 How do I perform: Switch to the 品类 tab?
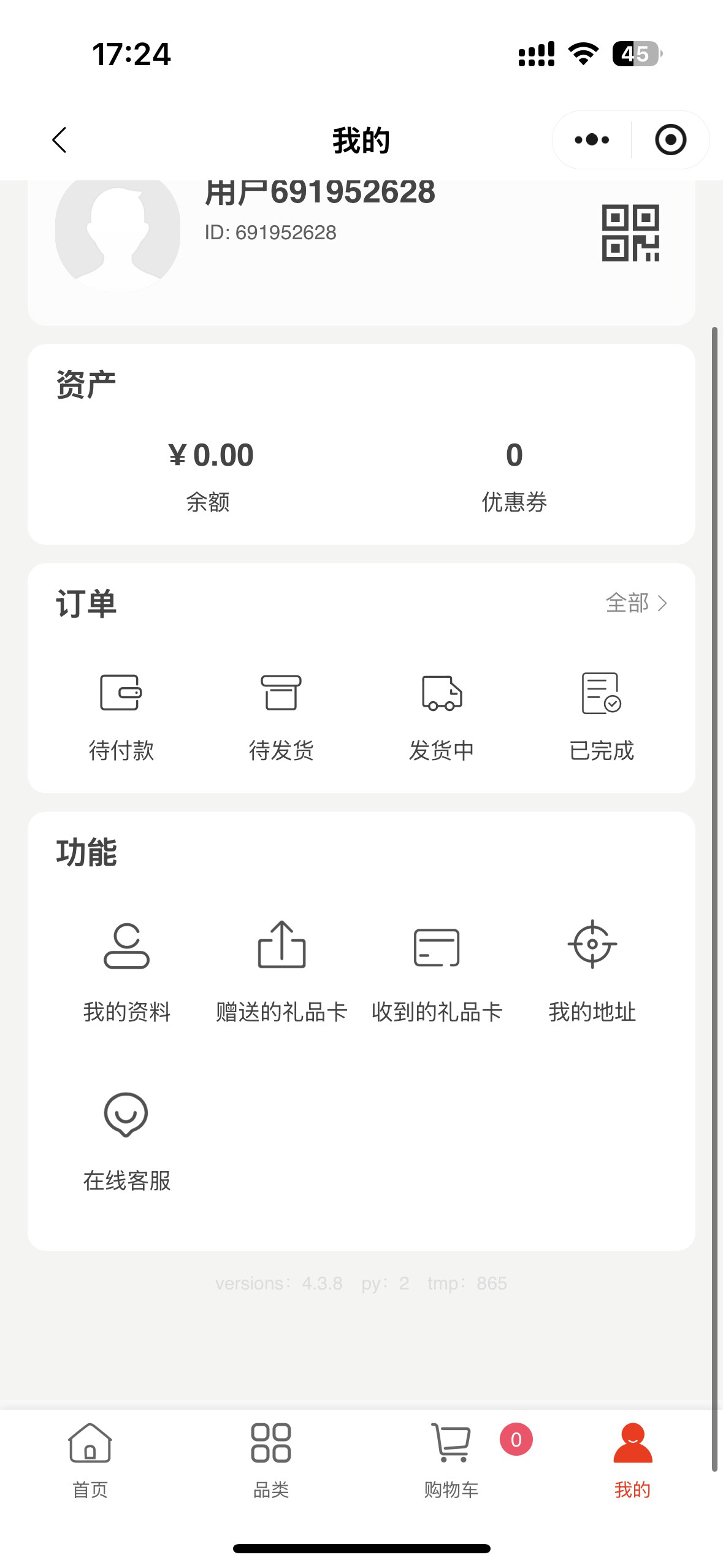click(x=271, y=1460)
